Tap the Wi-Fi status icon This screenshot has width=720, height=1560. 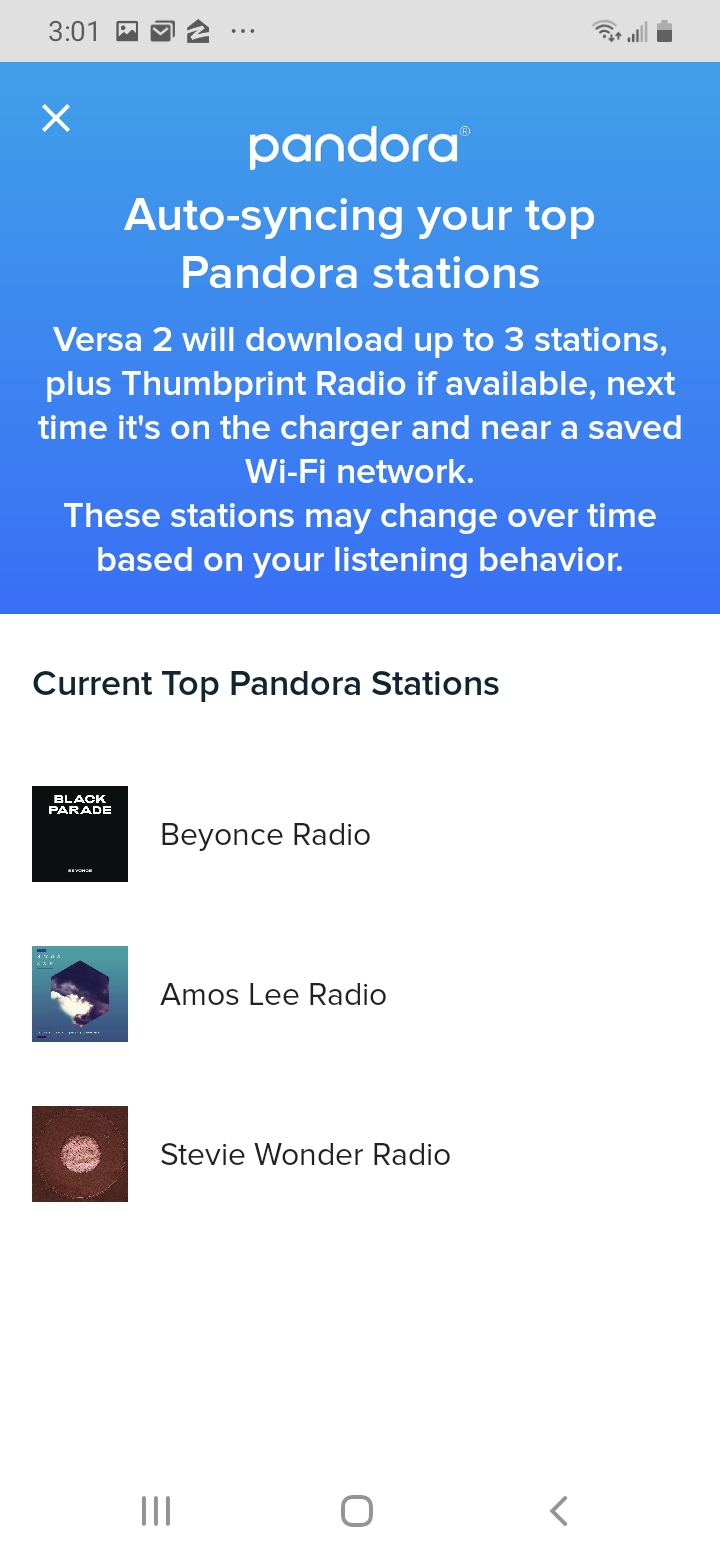pos(605,31)
